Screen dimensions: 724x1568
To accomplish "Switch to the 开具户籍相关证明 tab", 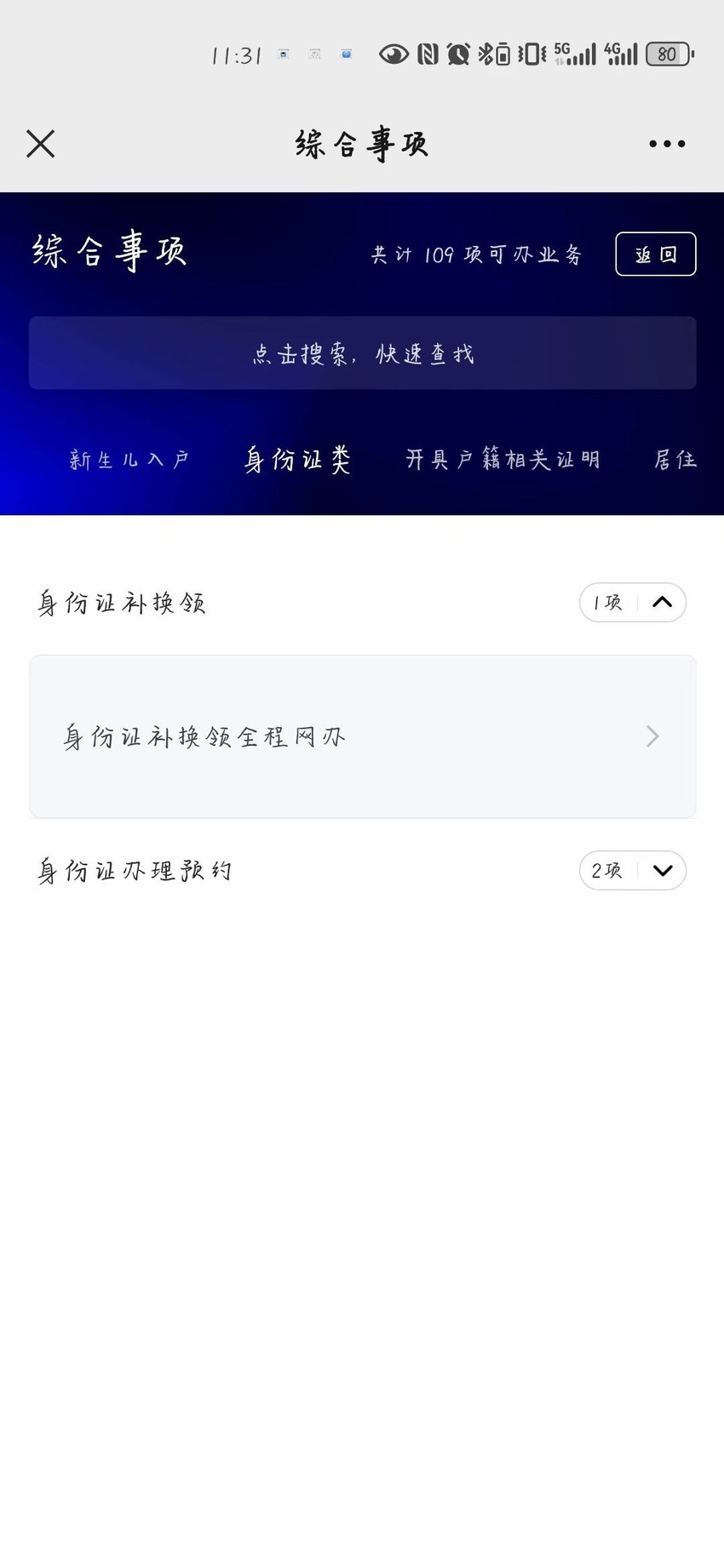I will [x=503, y=460].
